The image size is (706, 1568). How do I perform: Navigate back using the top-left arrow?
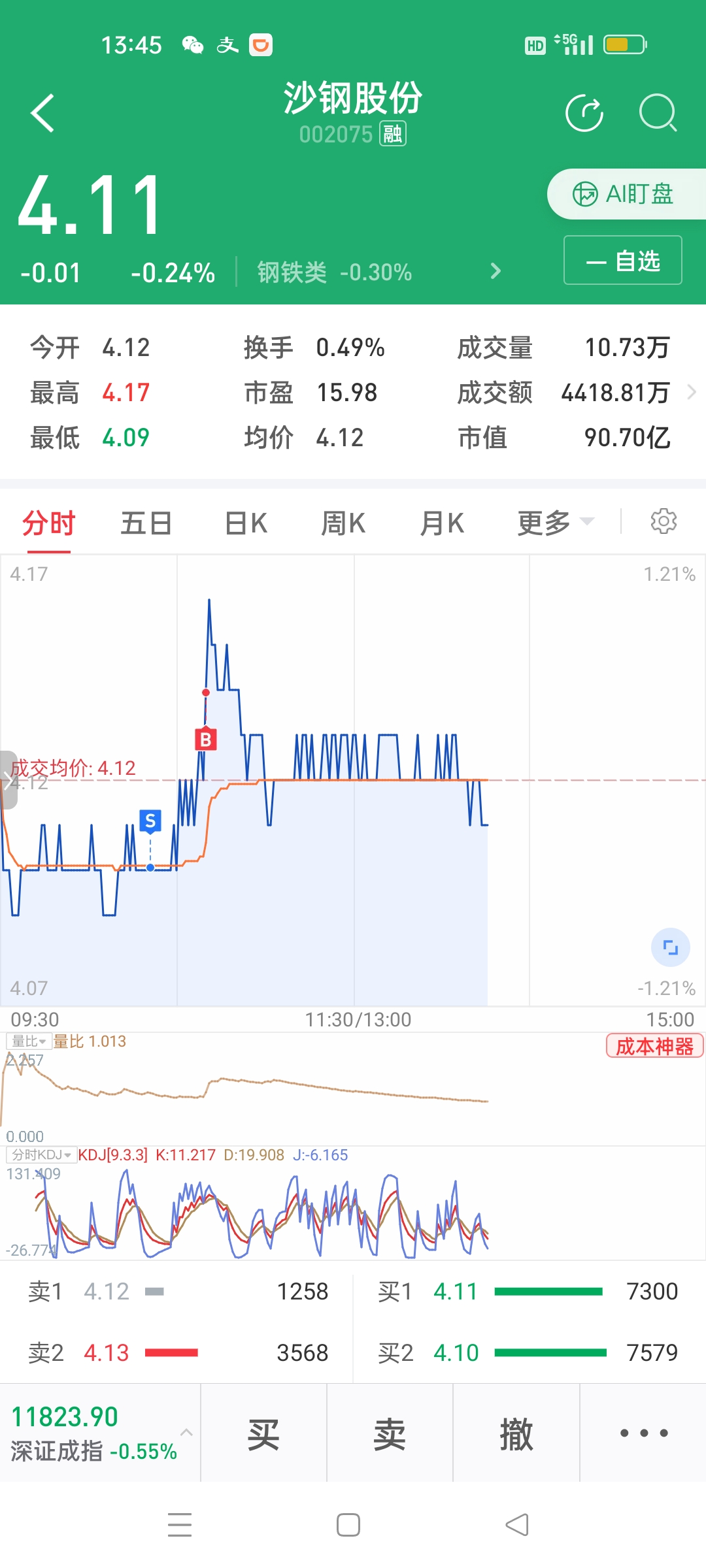click(41, 111)
